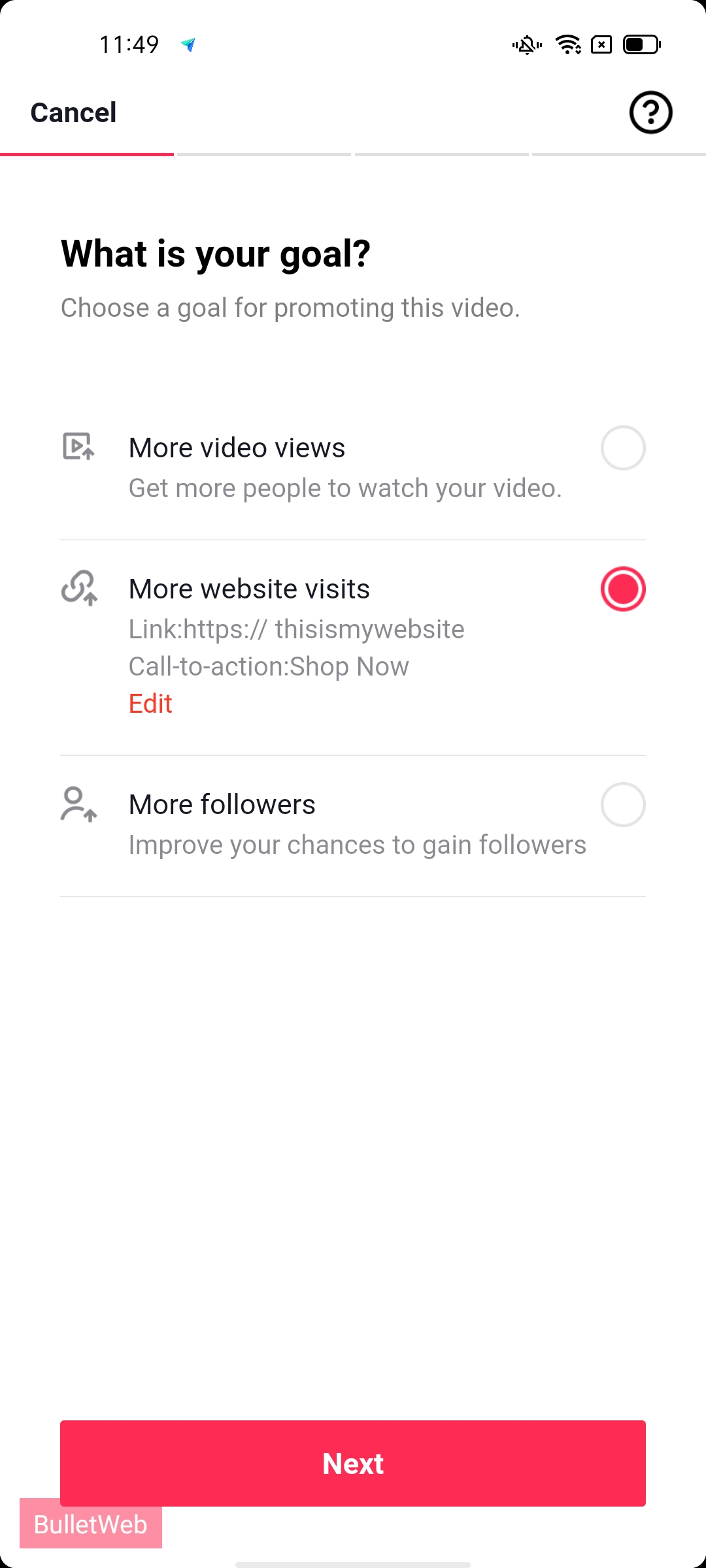
Task: Choose the More website visits option
Action: click(622, 589)
